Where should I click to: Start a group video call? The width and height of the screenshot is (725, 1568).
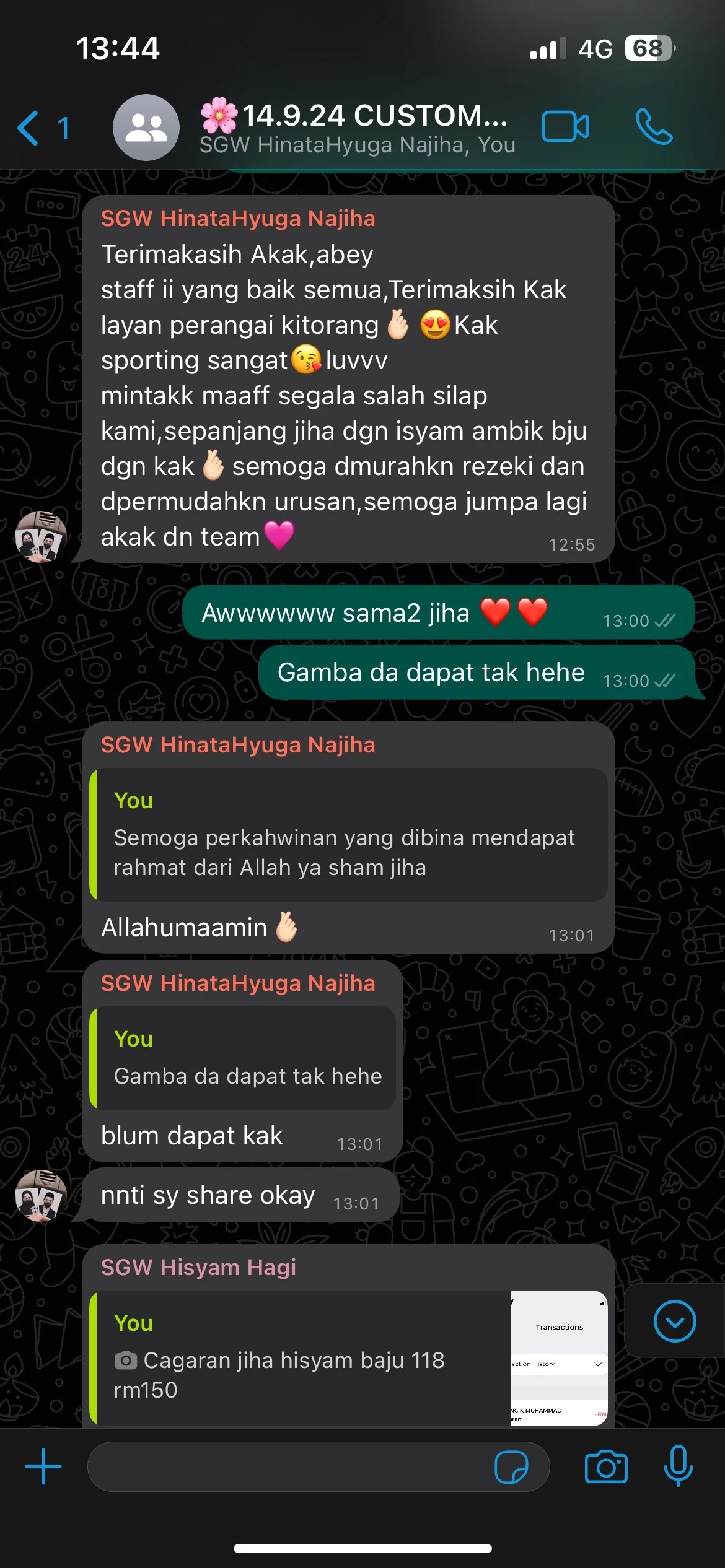[x=565, y=127]
